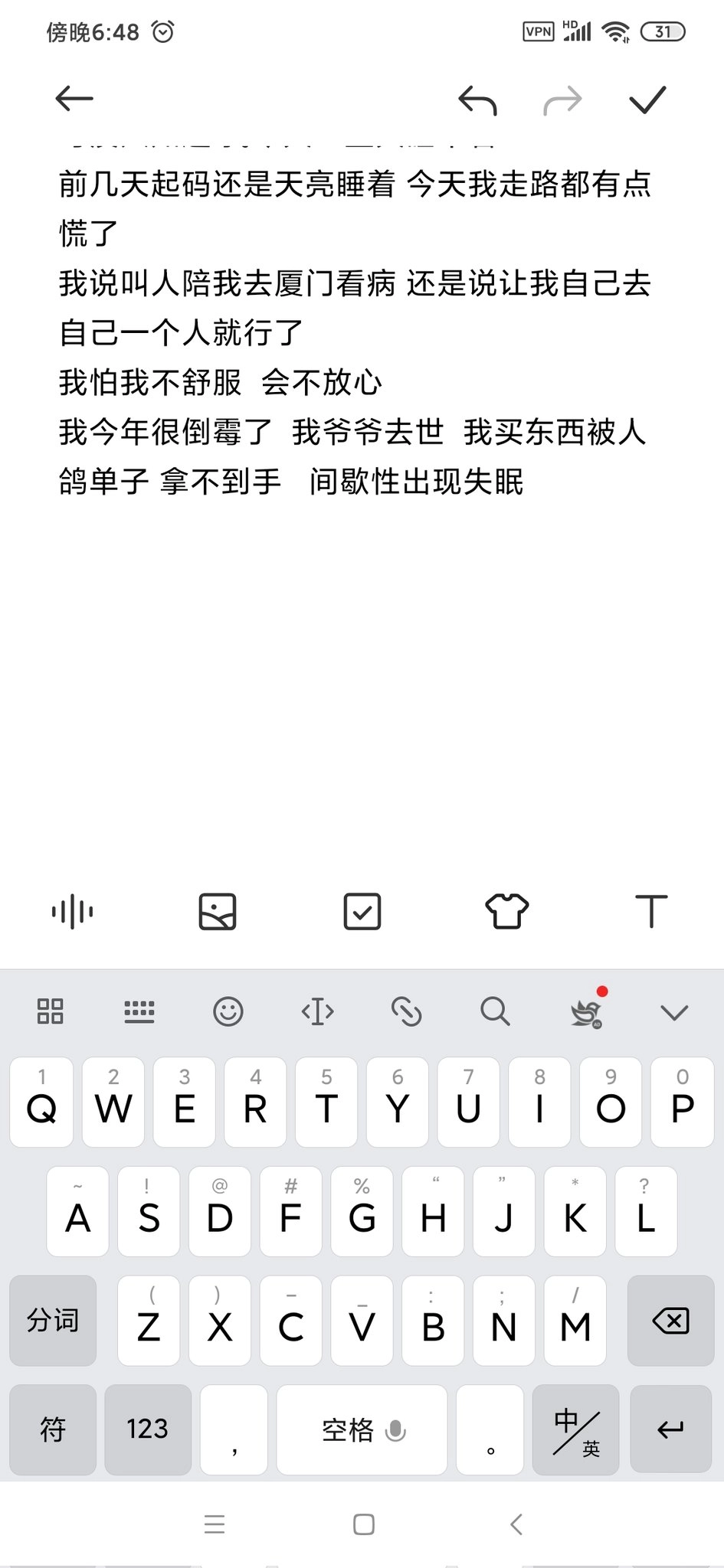Open the keyboard's emoji panel

click(x=228, y=1011)
